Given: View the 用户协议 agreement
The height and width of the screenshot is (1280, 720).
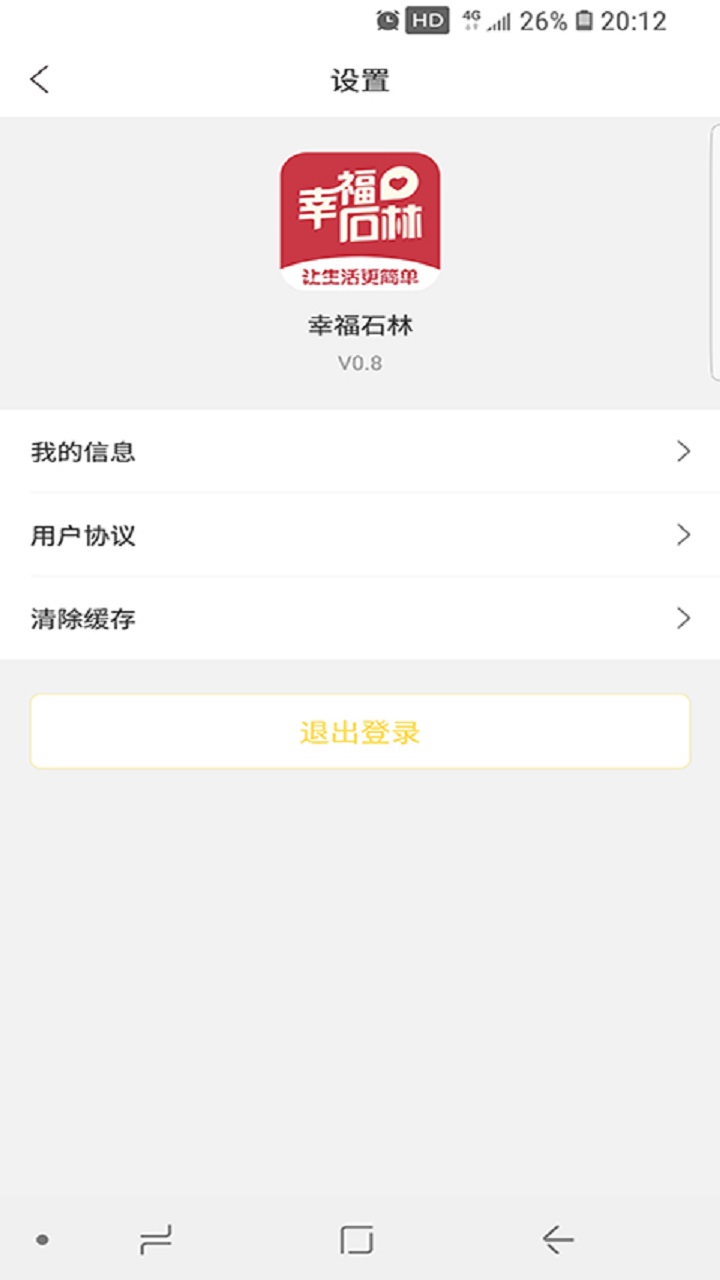Looking at the screenshot, I should [x=300, y=535].
